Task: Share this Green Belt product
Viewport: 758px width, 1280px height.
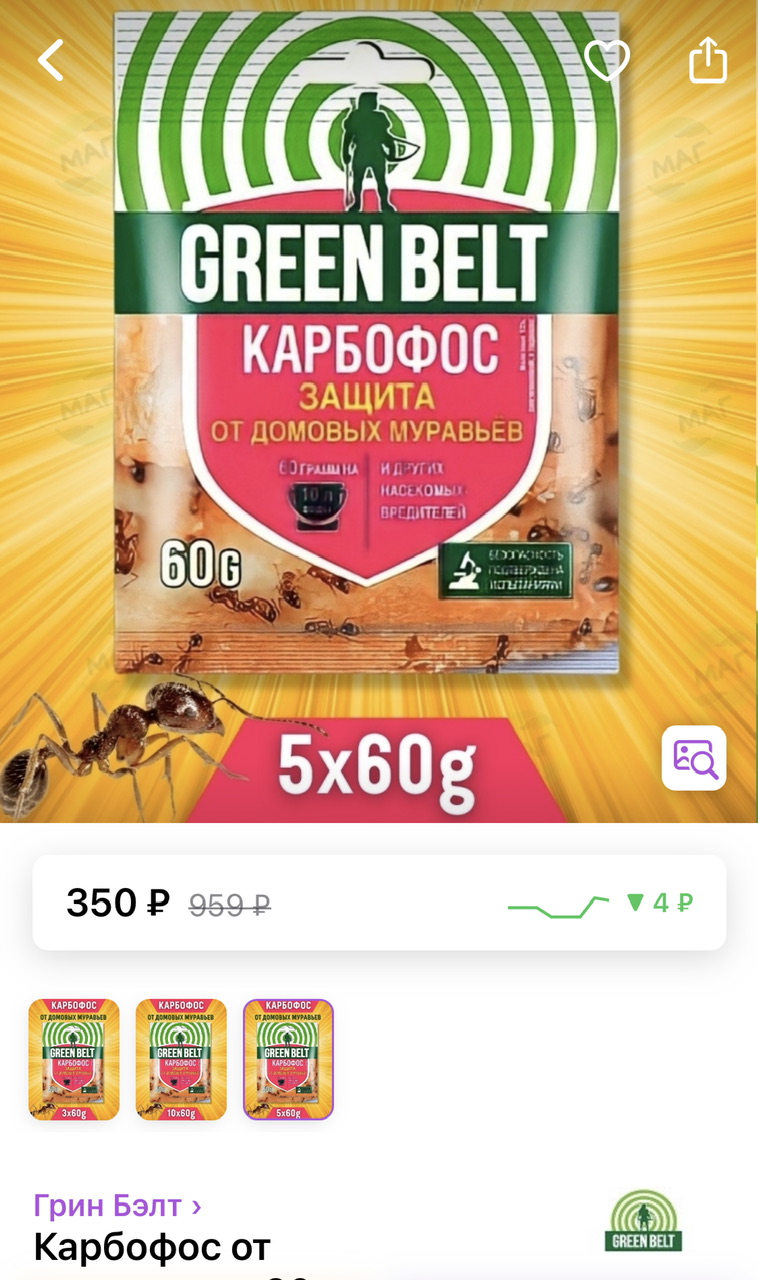Action: [x=707, y=60]
